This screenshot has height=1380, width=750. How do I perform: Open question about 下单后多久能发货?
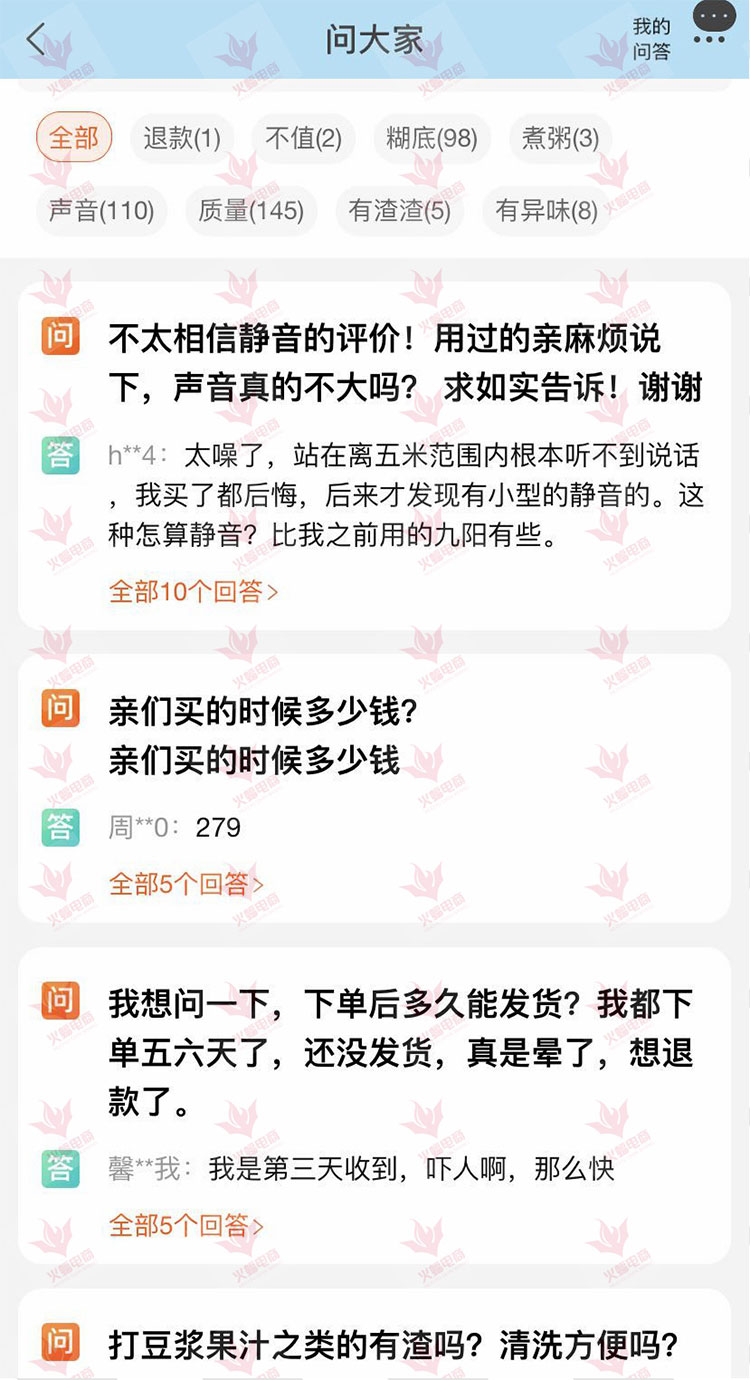pos(400,1052)
